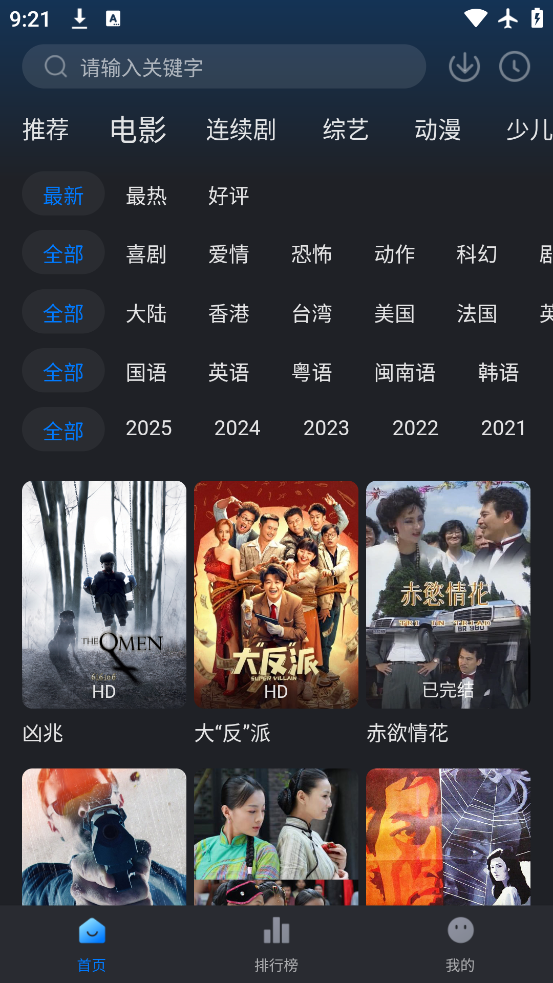This screenshot has height=983, width=553.
Task: Open the 我的 tab
Action: coord(460,944)
